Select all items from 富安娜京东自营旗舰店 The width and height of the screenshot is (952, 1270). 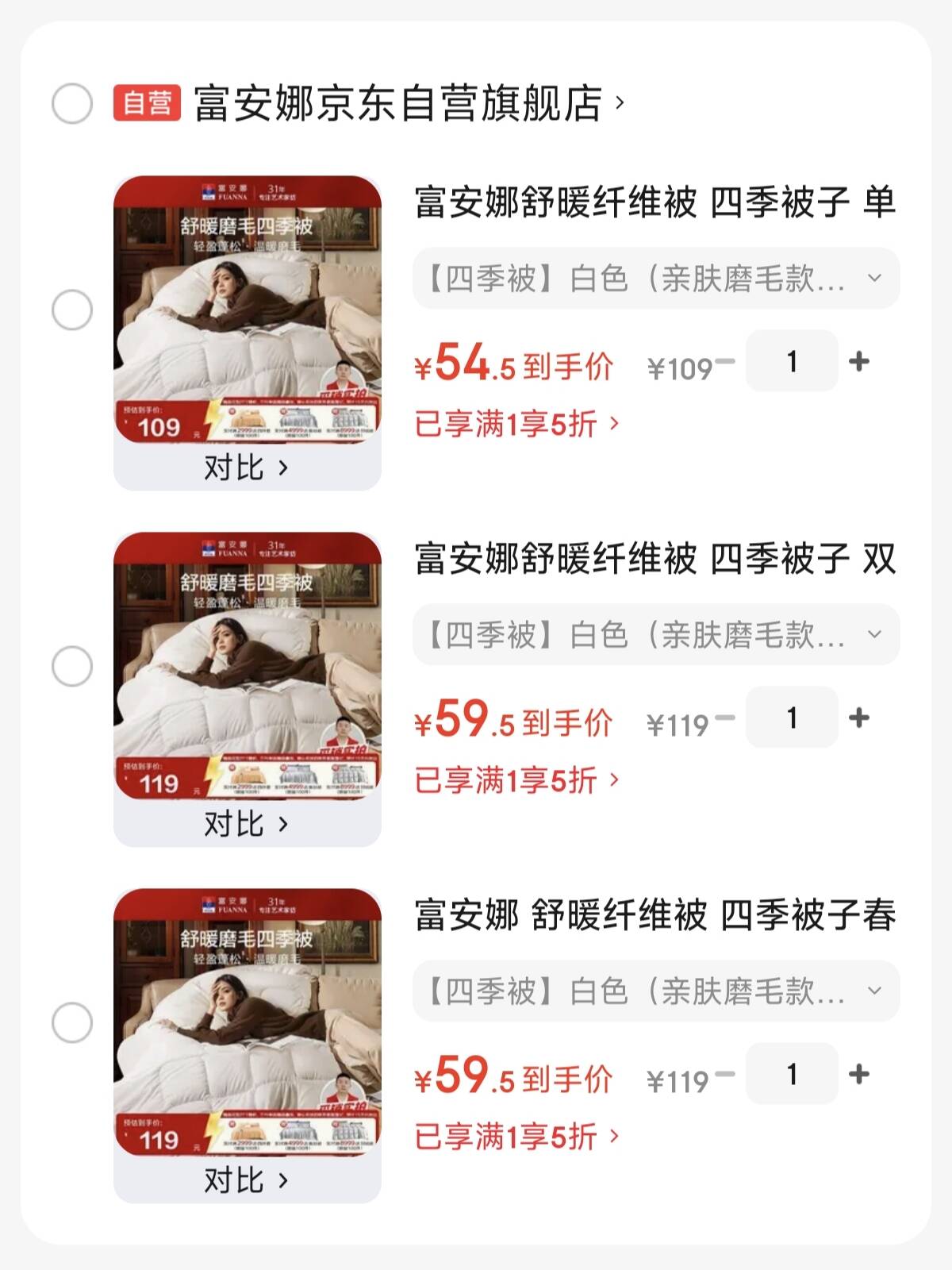click(72, 104)
